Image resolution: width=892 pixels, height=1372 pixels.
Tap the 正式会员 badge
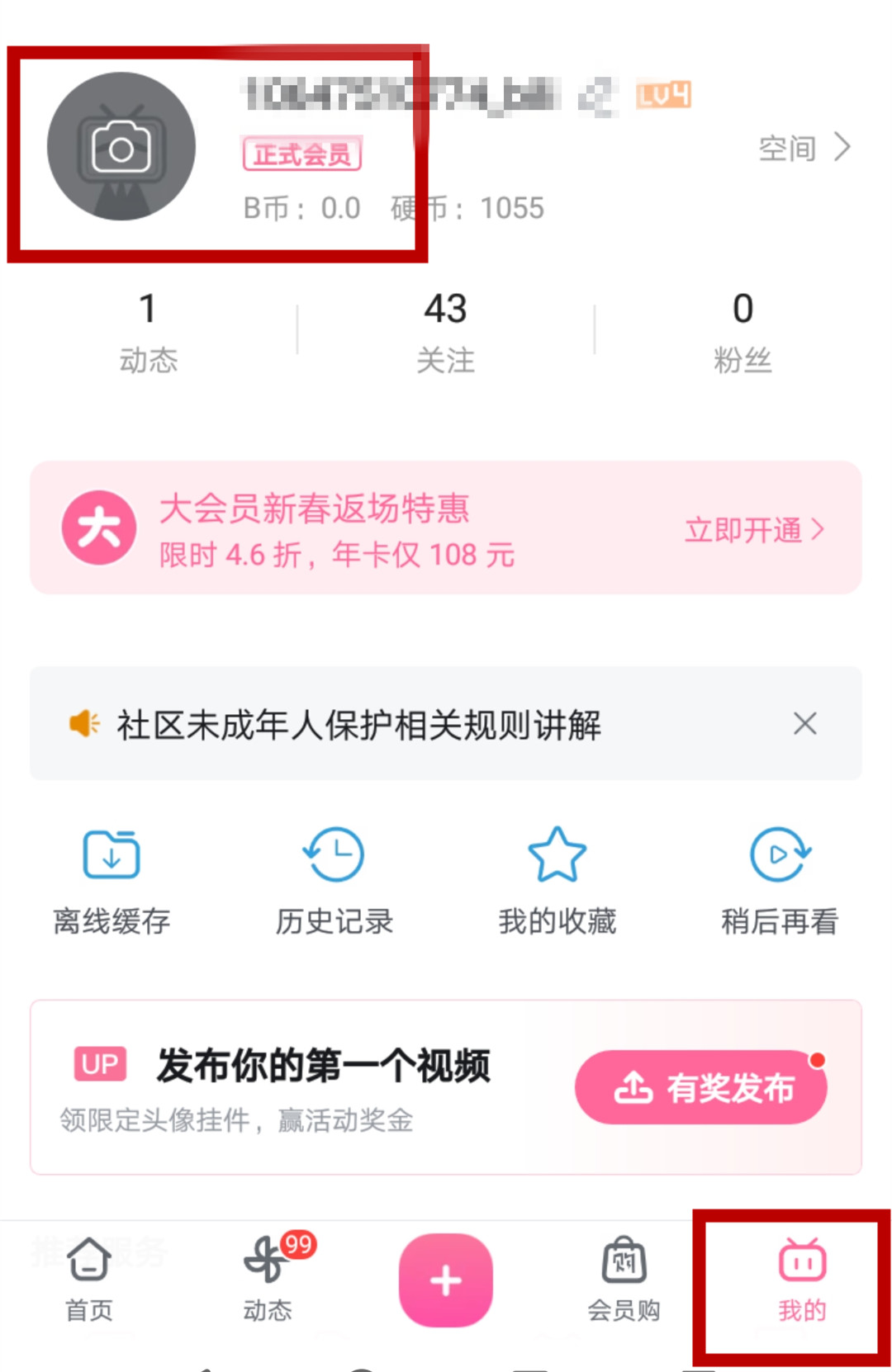303,154
